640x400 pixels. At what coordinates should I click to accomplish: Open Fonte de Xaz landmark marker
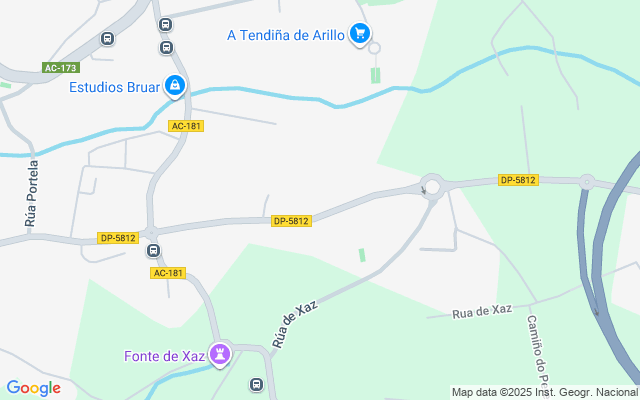[220, 354]
